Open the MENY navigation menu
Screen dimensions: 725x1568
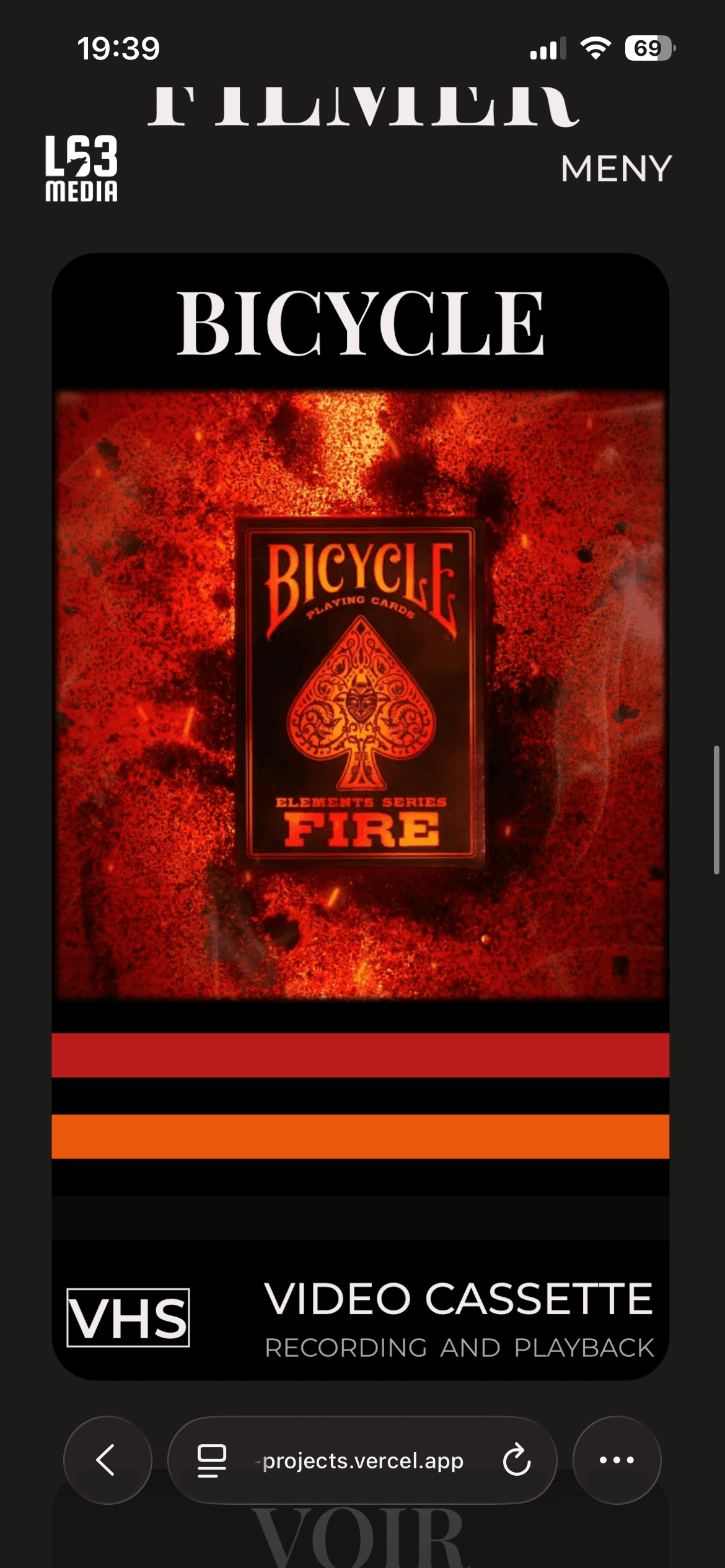616,168
